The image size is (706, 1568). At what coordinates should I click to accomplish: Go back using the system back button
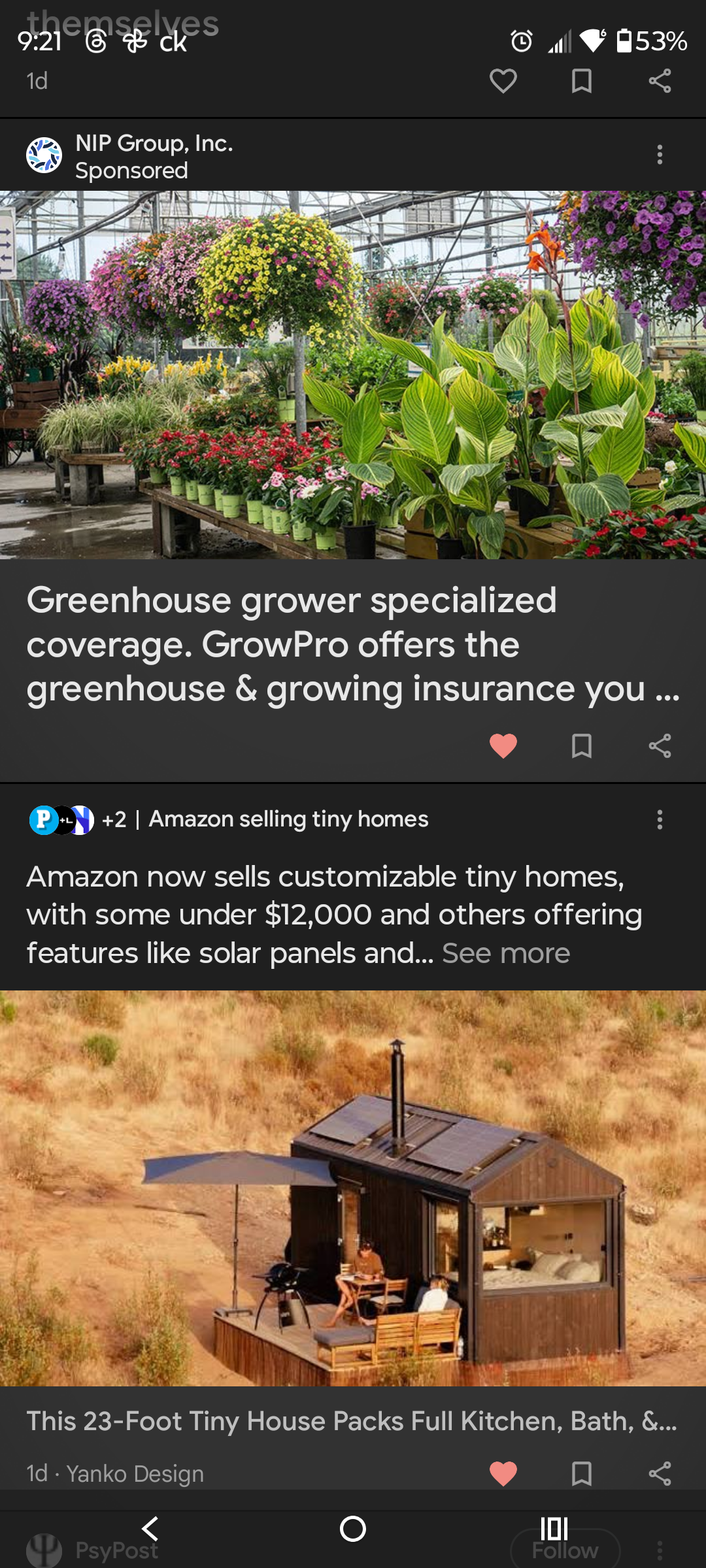150,1529
